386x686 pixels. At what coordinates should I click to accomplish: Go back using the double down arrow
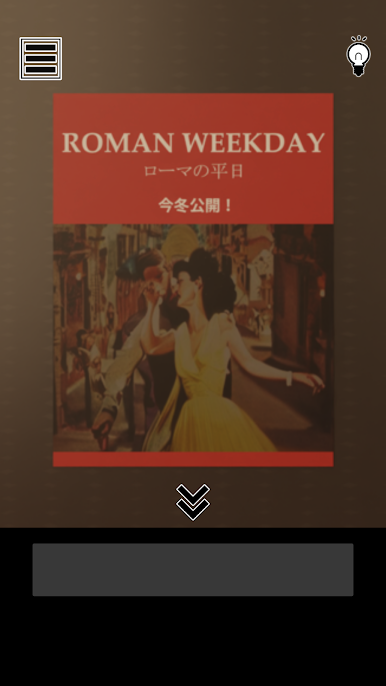point(193,502)
